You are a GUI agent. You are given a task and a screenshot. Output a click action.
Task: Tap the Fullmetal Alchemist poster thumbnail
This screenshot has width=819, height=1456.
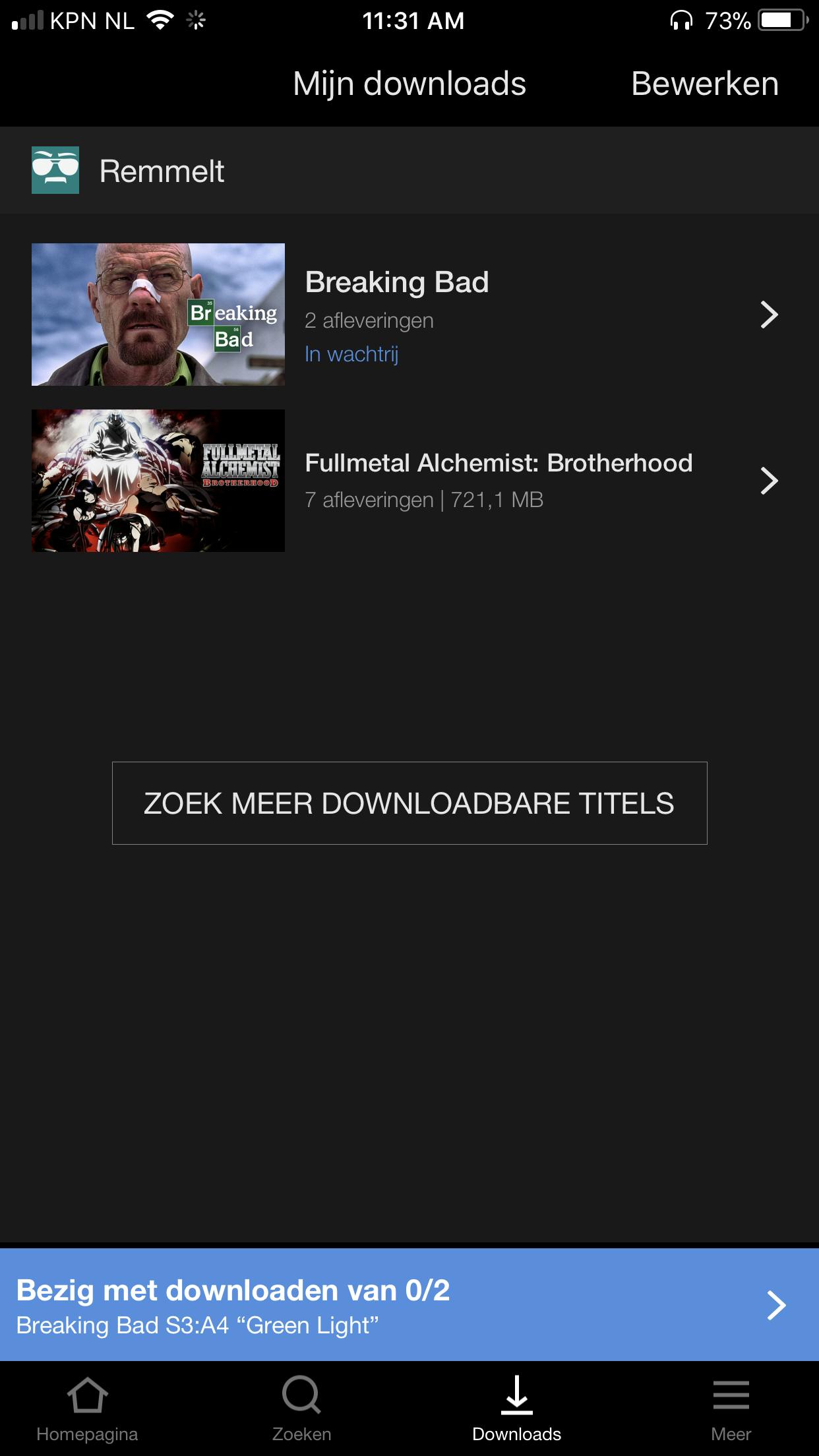coord(158,481)
